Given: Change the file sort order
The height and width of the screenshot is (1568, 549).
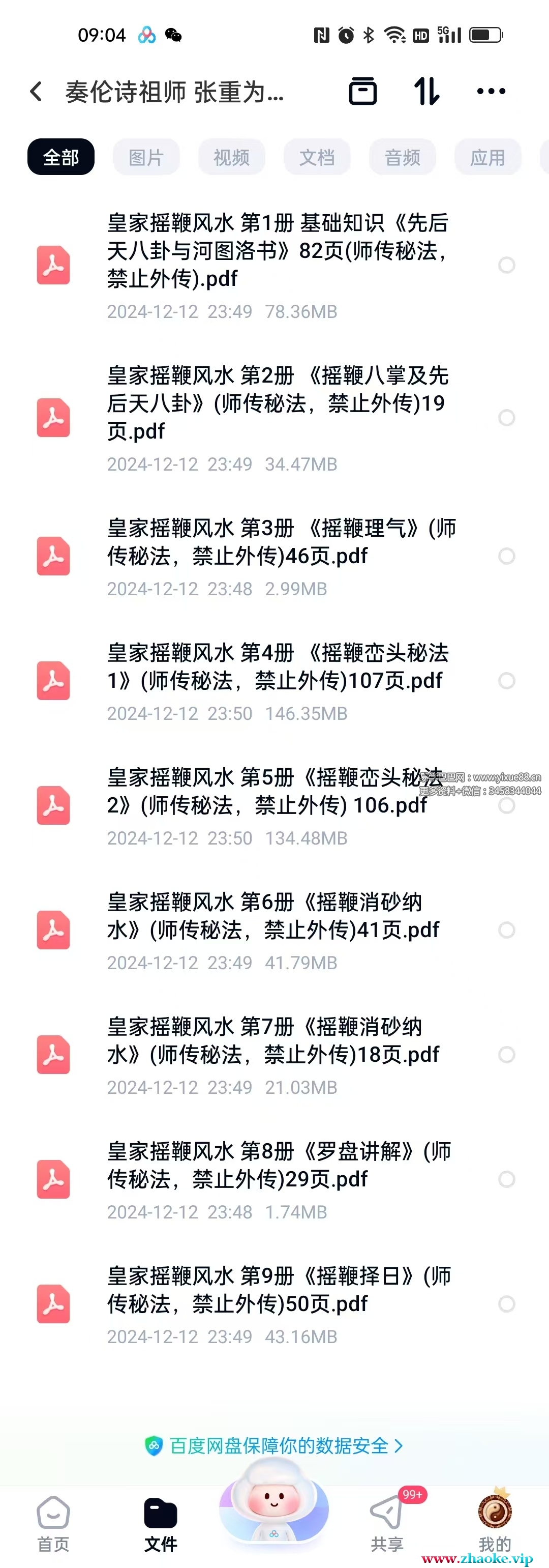Looking at the screenshot, I should pos(426,92).
